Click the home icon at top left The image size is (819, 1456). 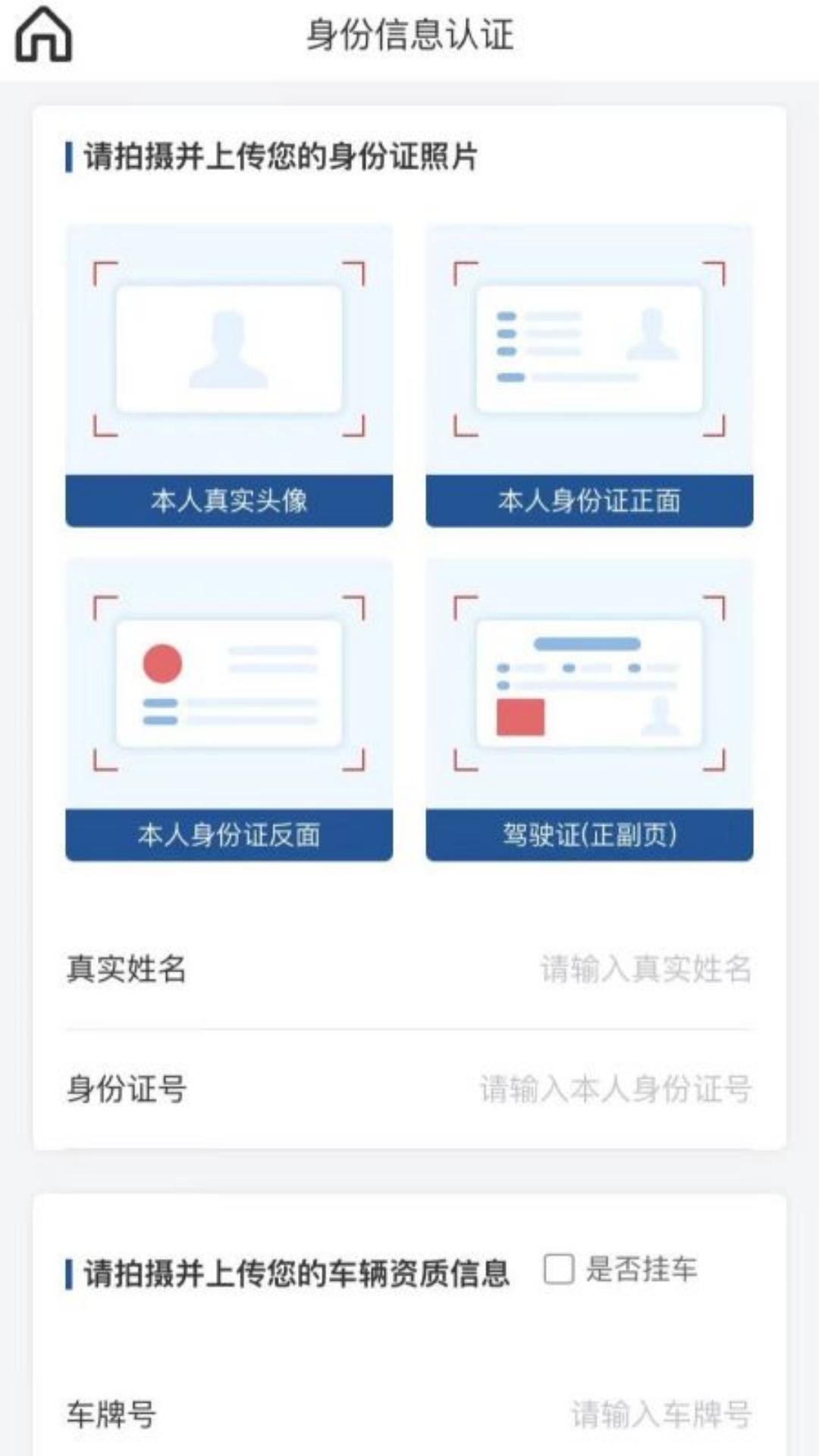tap(44, 34)
